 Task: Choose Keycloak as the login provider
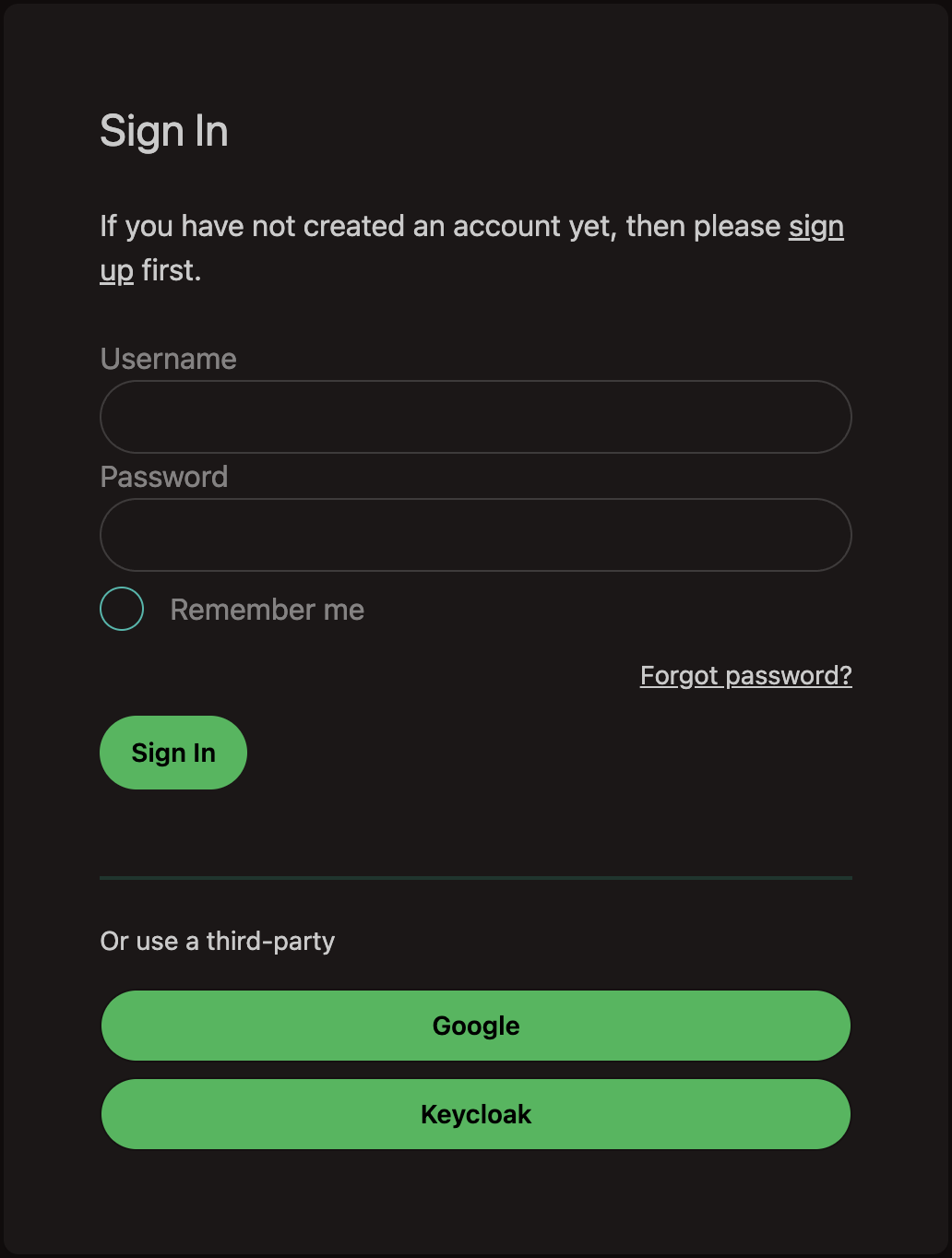(475, 1114)
